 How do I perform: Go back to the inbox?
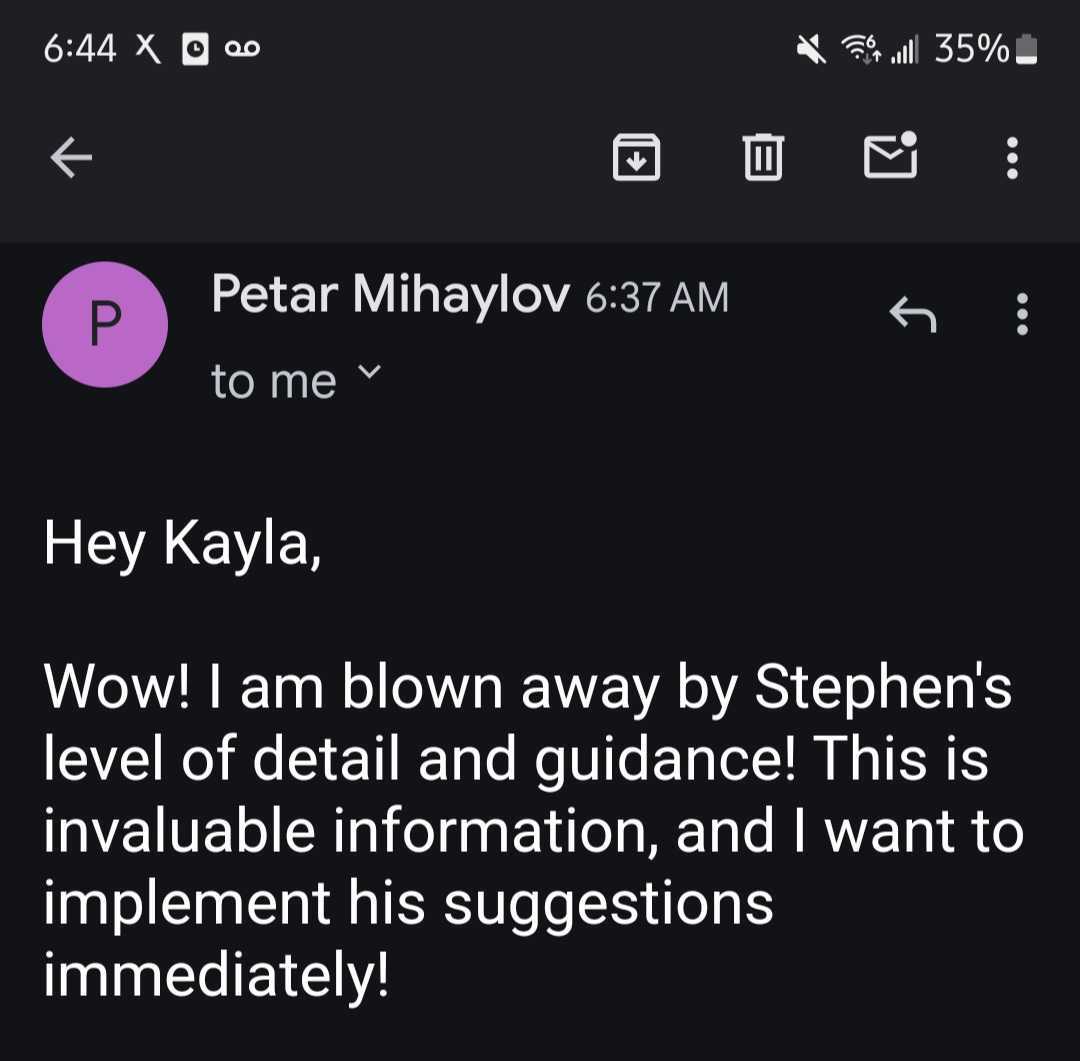coord(71,157)
